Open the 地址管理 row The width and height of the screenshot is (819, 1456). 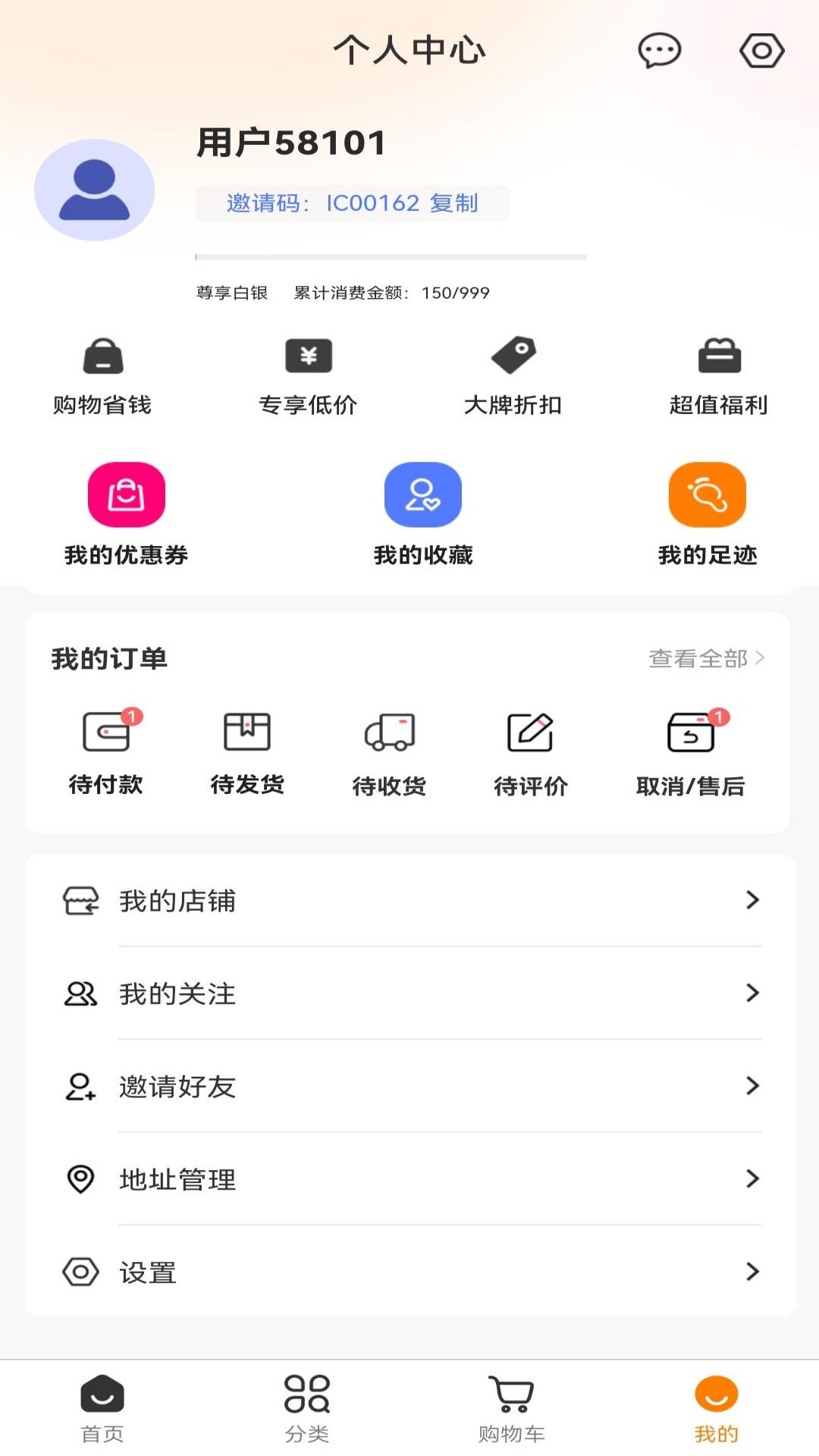pos(410,1179)
